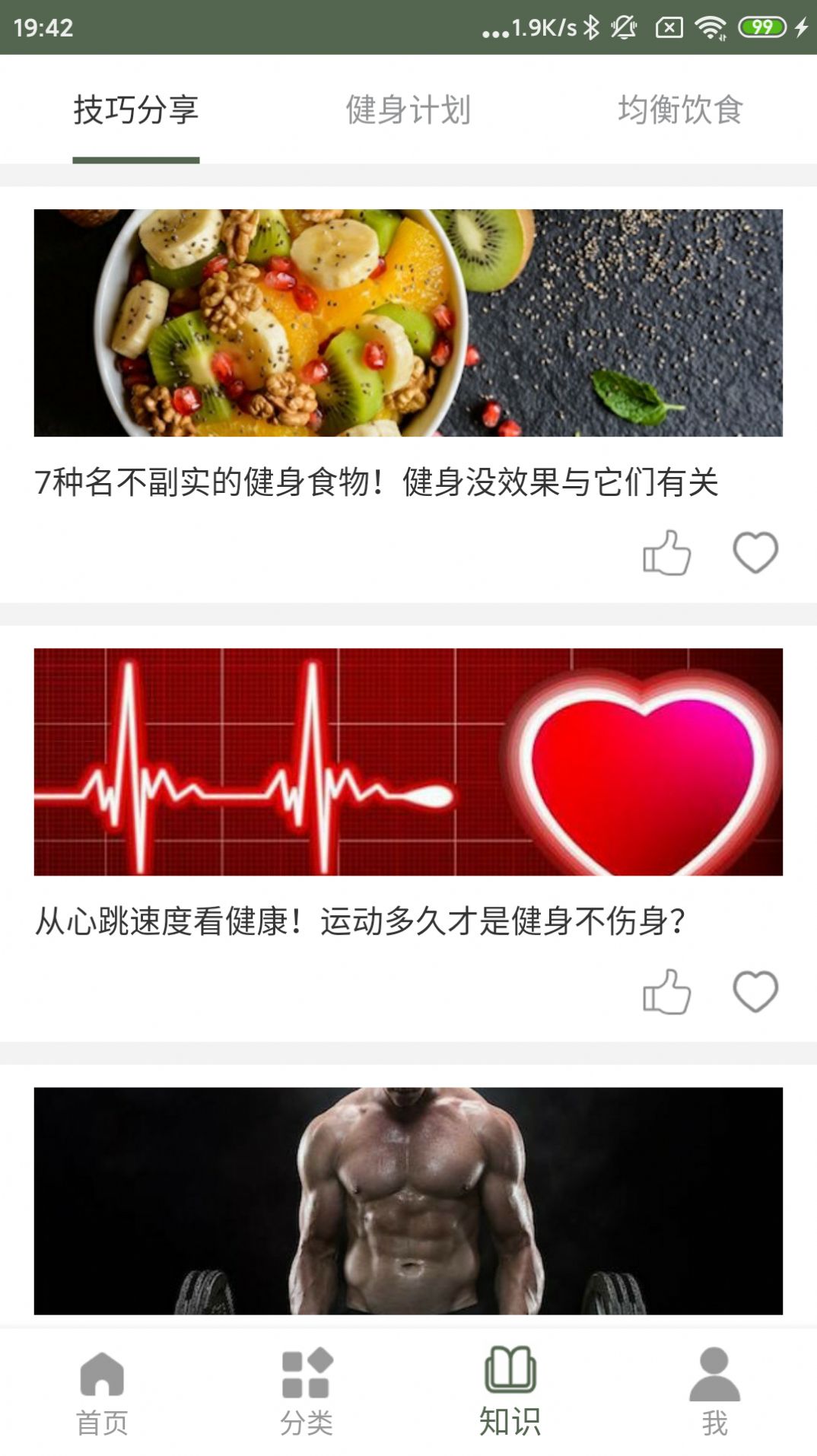The width and height of the screenshot is (817, 1456).
Task: Open the 均衡饮食 tab
Action: point(681,110)
